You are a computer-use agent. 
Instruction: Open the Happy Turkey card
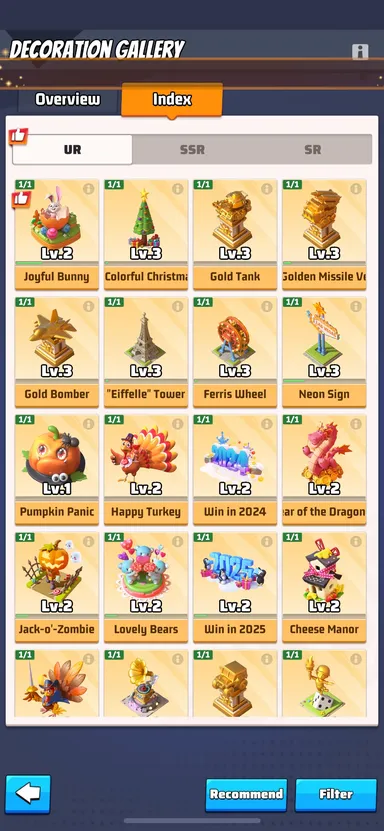tap(146, 470)
